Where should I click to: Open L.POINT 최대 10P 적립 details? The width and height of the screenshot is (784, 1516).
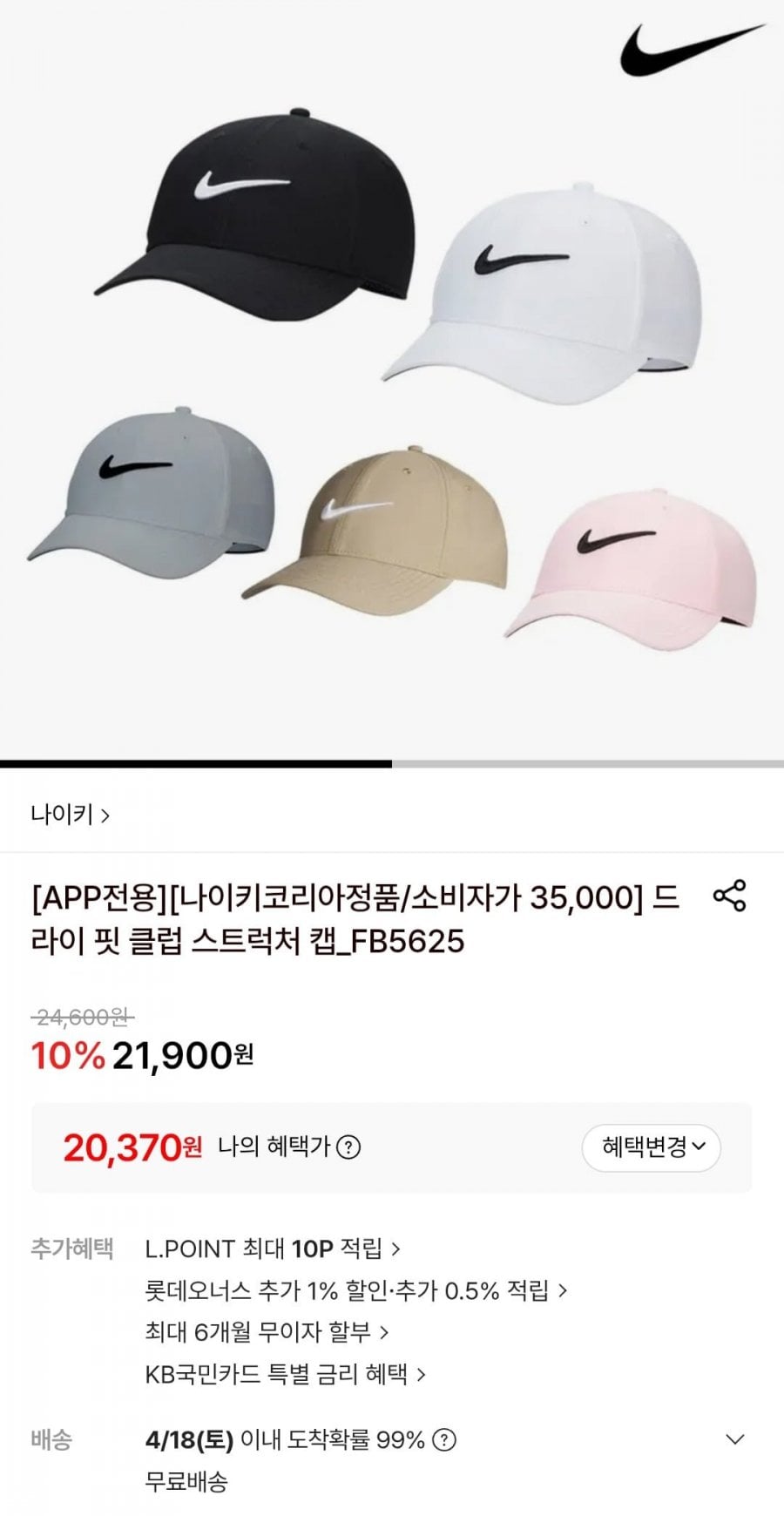272,1249
